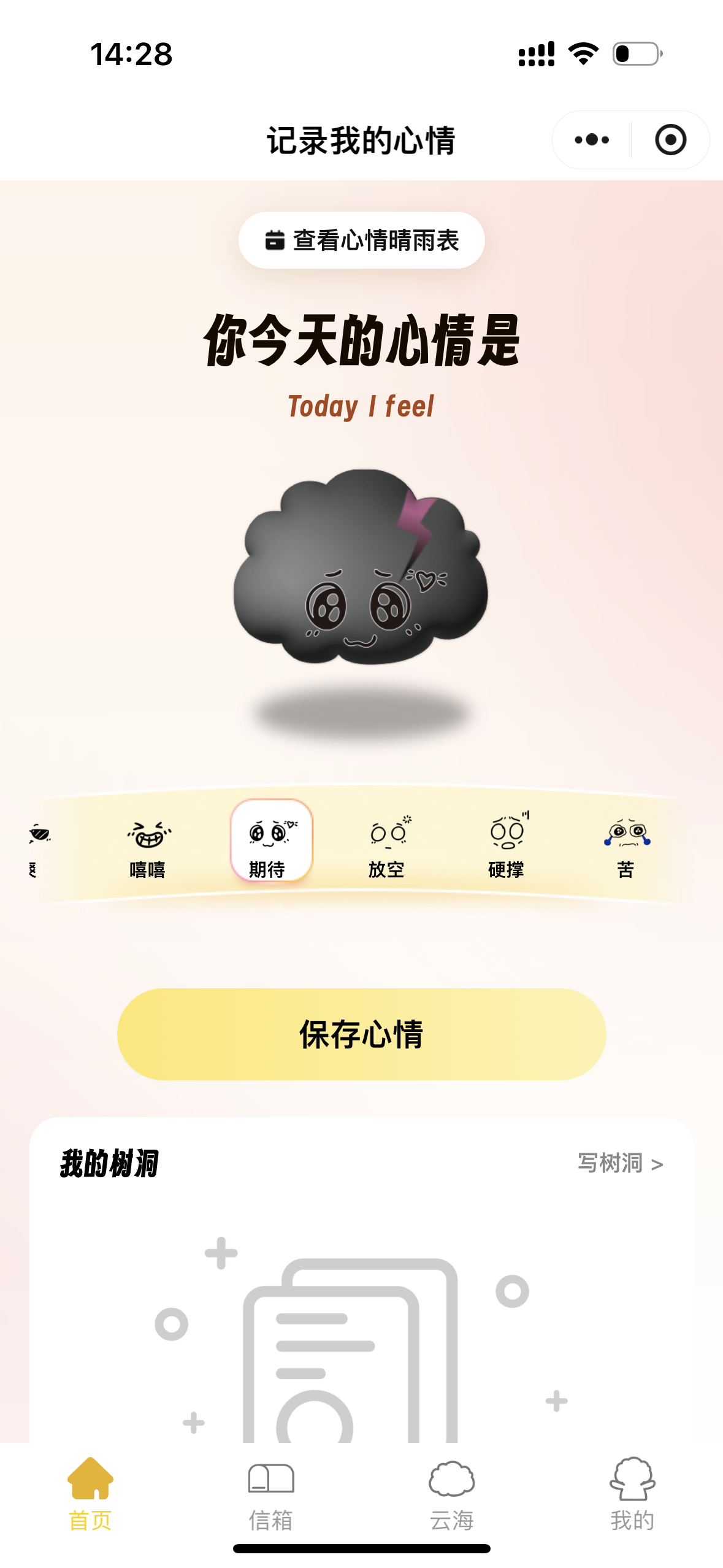Close the mini program via the circle icon
Image resolution: width=723 pixels, height=1568 pixels.
click(670, 140)
